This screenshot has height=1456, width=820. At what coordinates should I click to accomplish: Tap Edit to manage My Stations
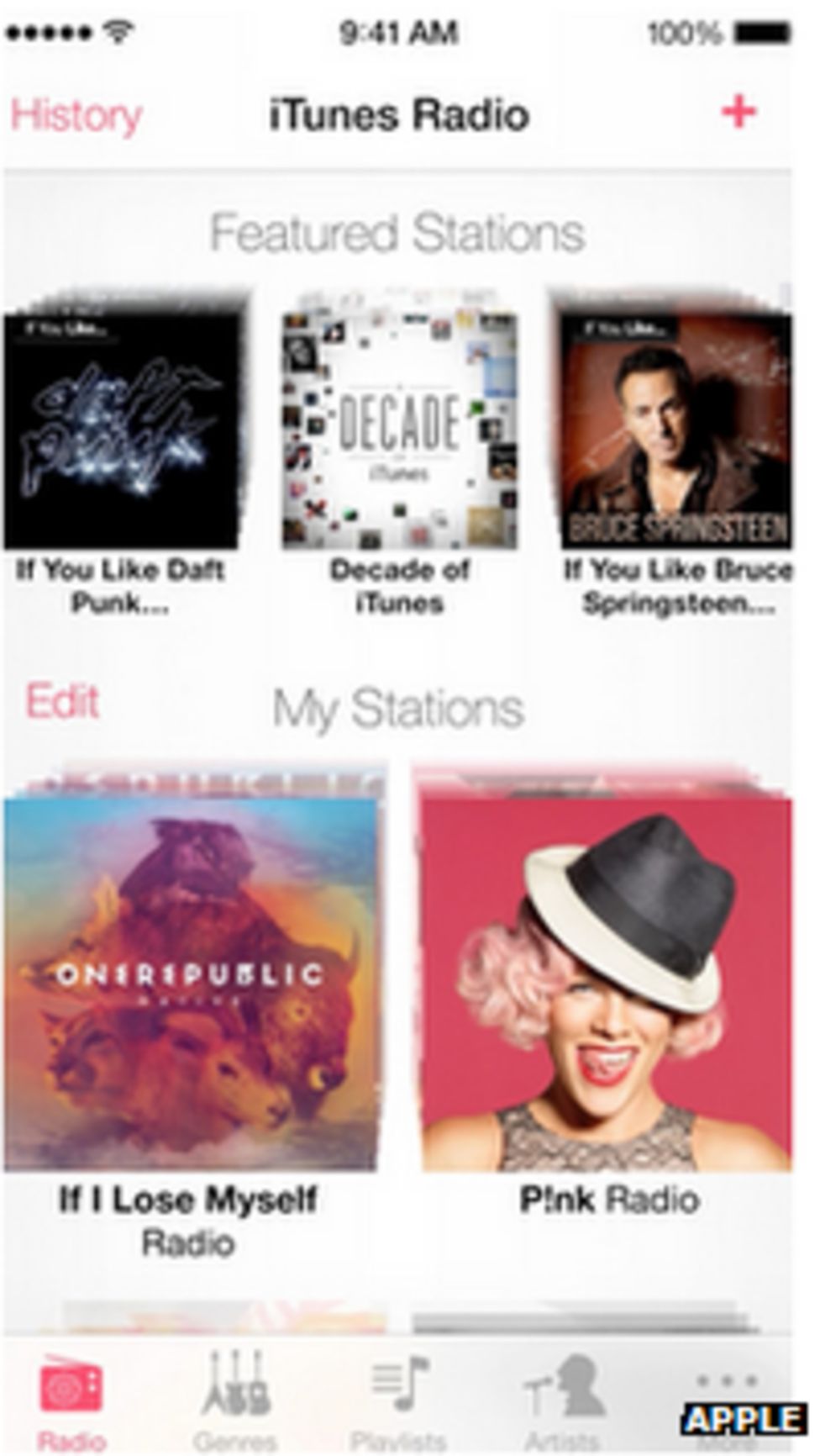[63, 702]
